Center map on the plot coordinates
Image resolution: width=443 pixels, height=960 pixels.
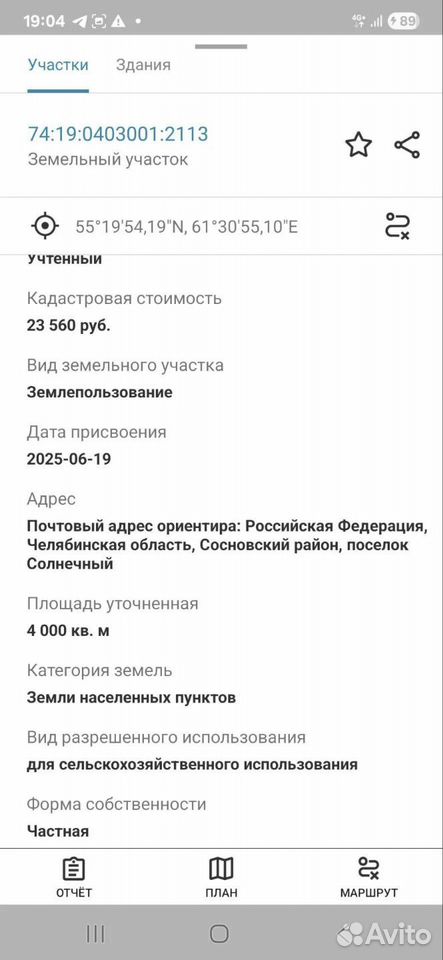click(x=45, y=226)
